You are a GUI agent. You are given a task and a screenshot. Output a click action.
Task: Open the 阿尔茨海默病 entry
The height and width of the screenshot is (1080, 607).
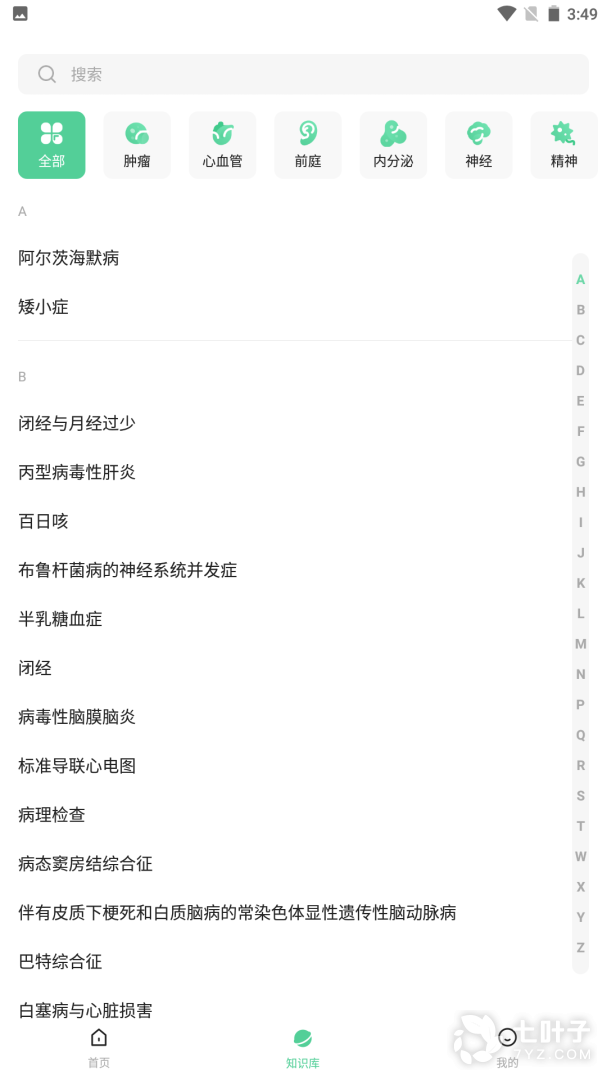click(x=69, y=258)
